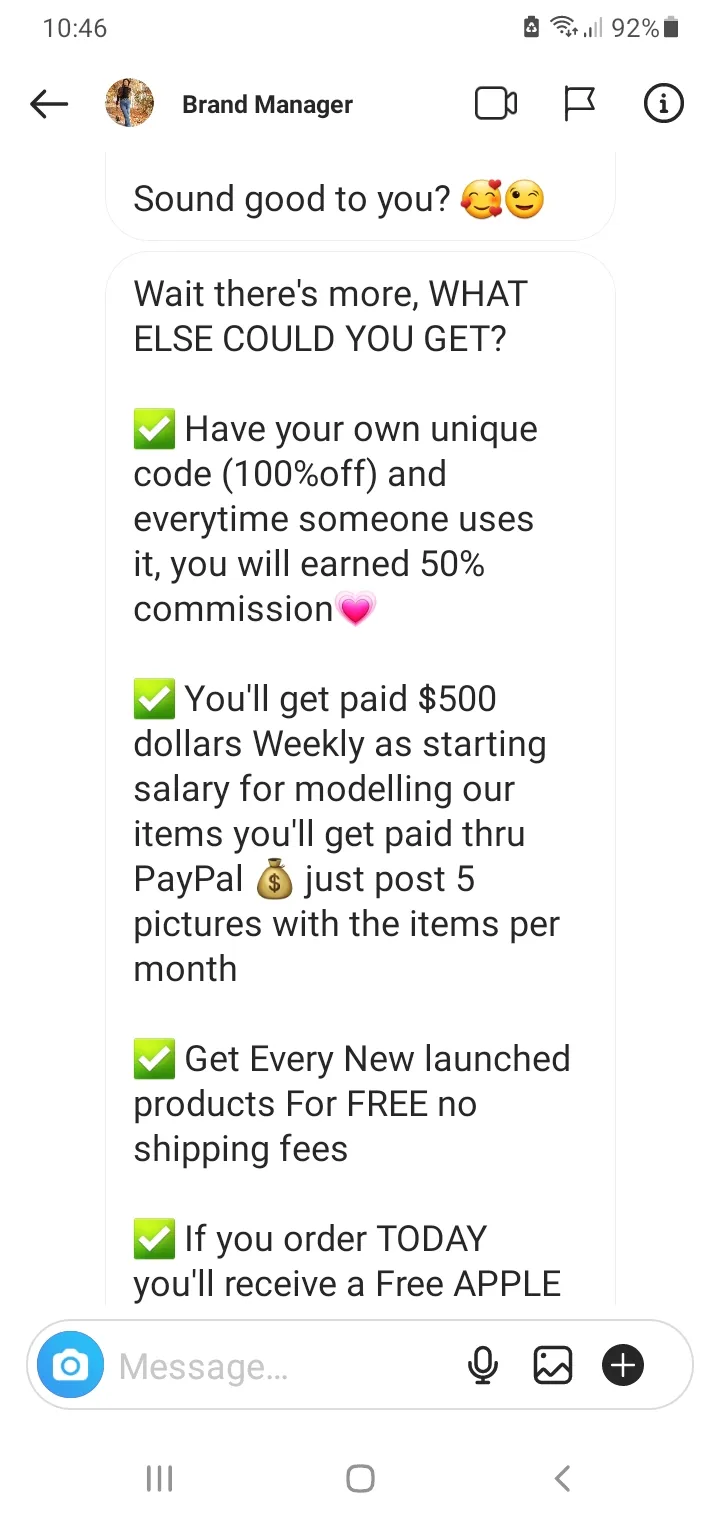This screenshot has height=1520, width=720.
Task: Open Brand Manager's profile picture
Action: click(x=130, y=103)
